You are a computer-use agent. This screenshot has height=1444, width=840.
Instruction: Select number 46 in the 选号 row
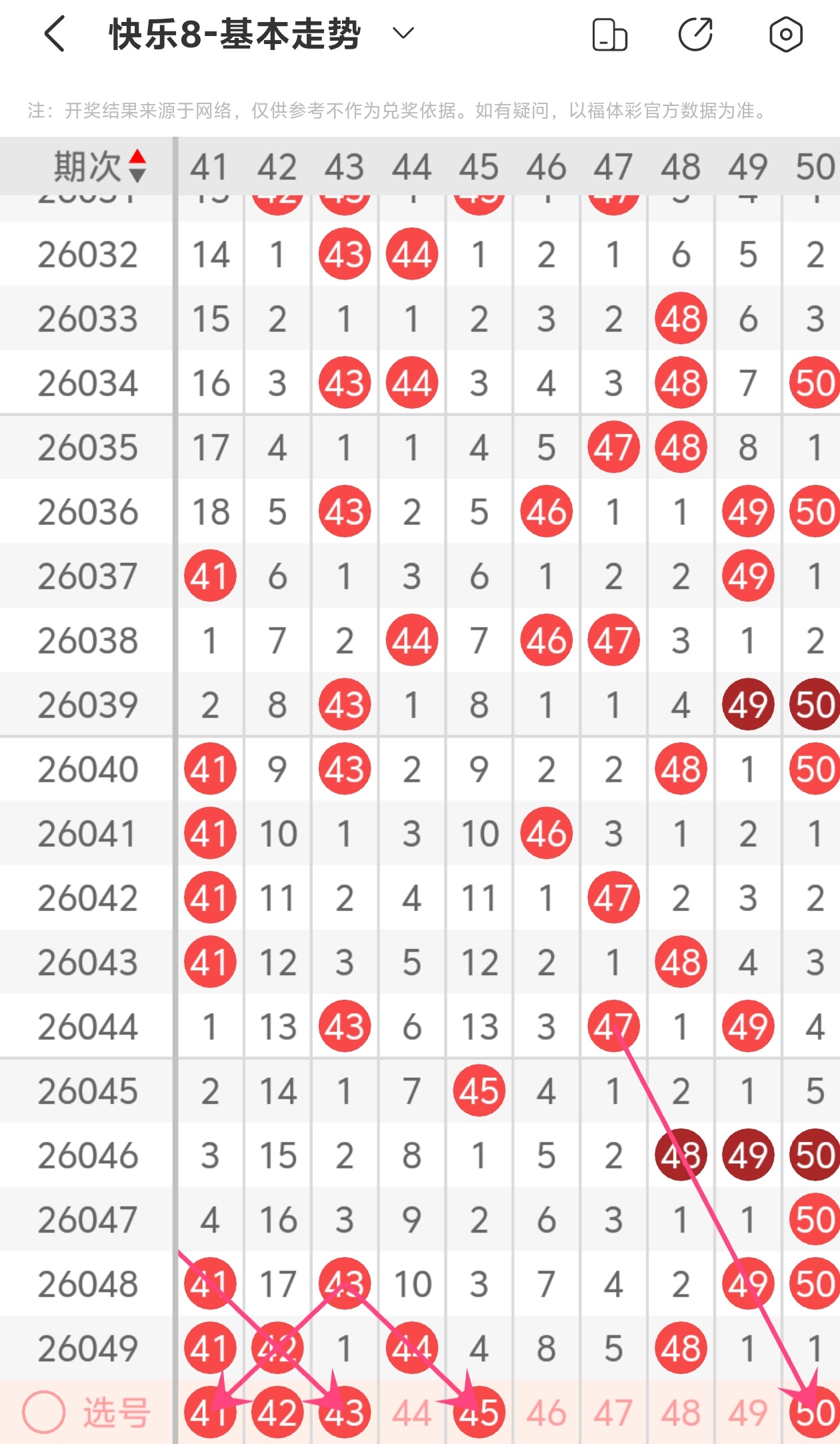click(547, 1412)
